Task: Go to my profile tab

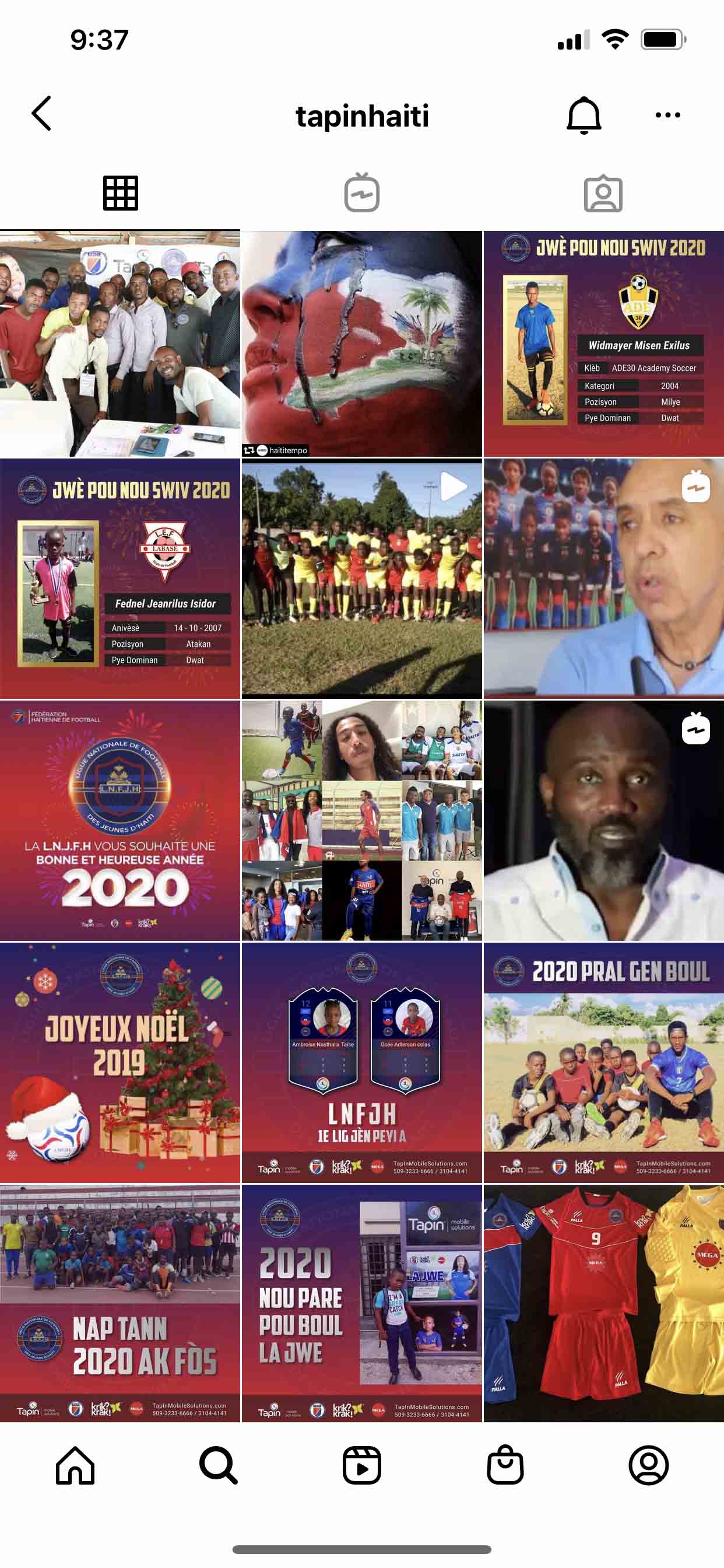Action: [649, 1465]
